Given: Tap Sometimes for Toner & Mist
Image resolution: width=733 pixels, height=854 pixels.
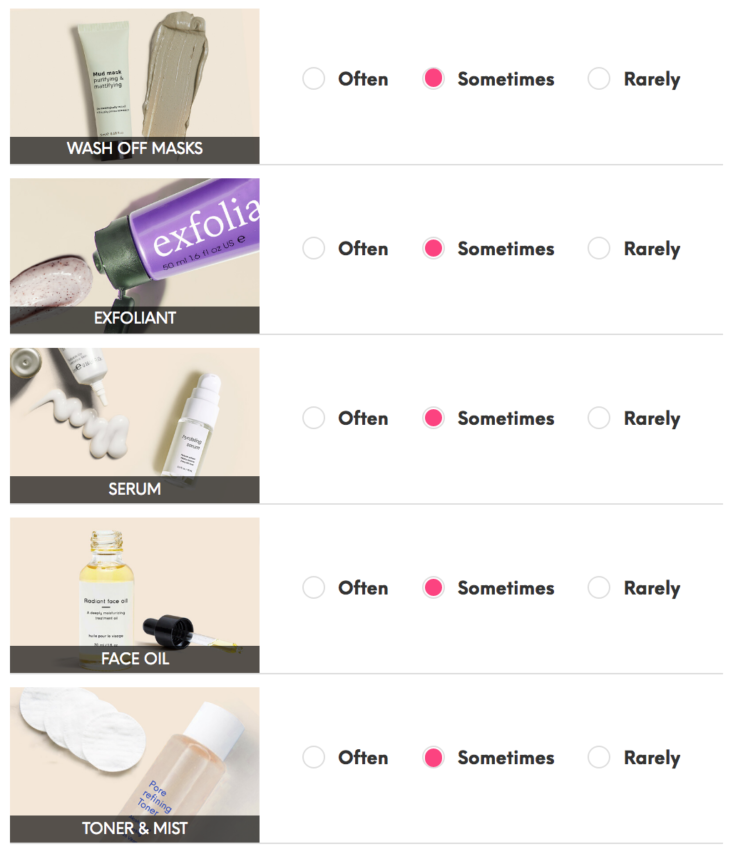Looking at the screenshot, I should click(433, 758).
